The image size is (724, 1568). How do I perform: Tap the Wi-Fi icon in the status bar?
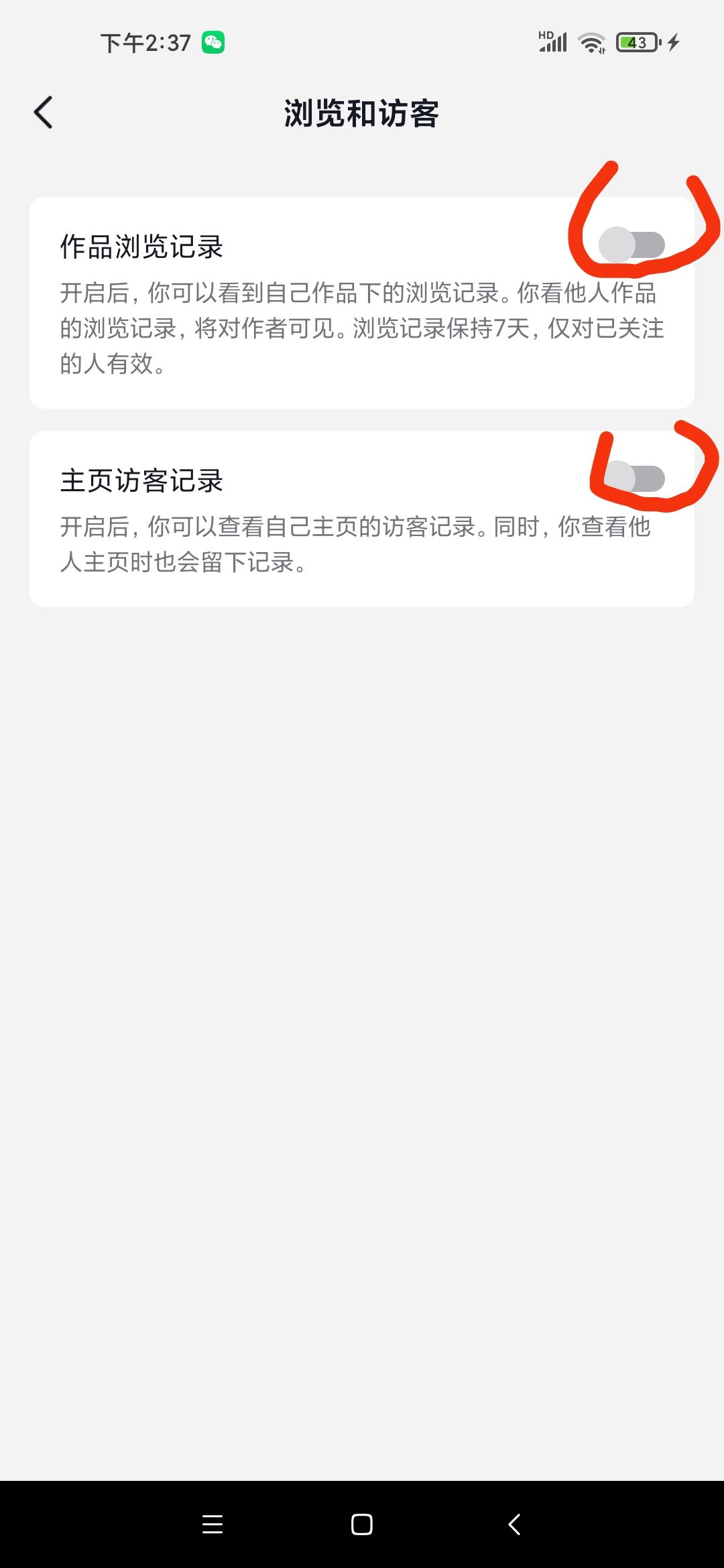coord(590,42)
